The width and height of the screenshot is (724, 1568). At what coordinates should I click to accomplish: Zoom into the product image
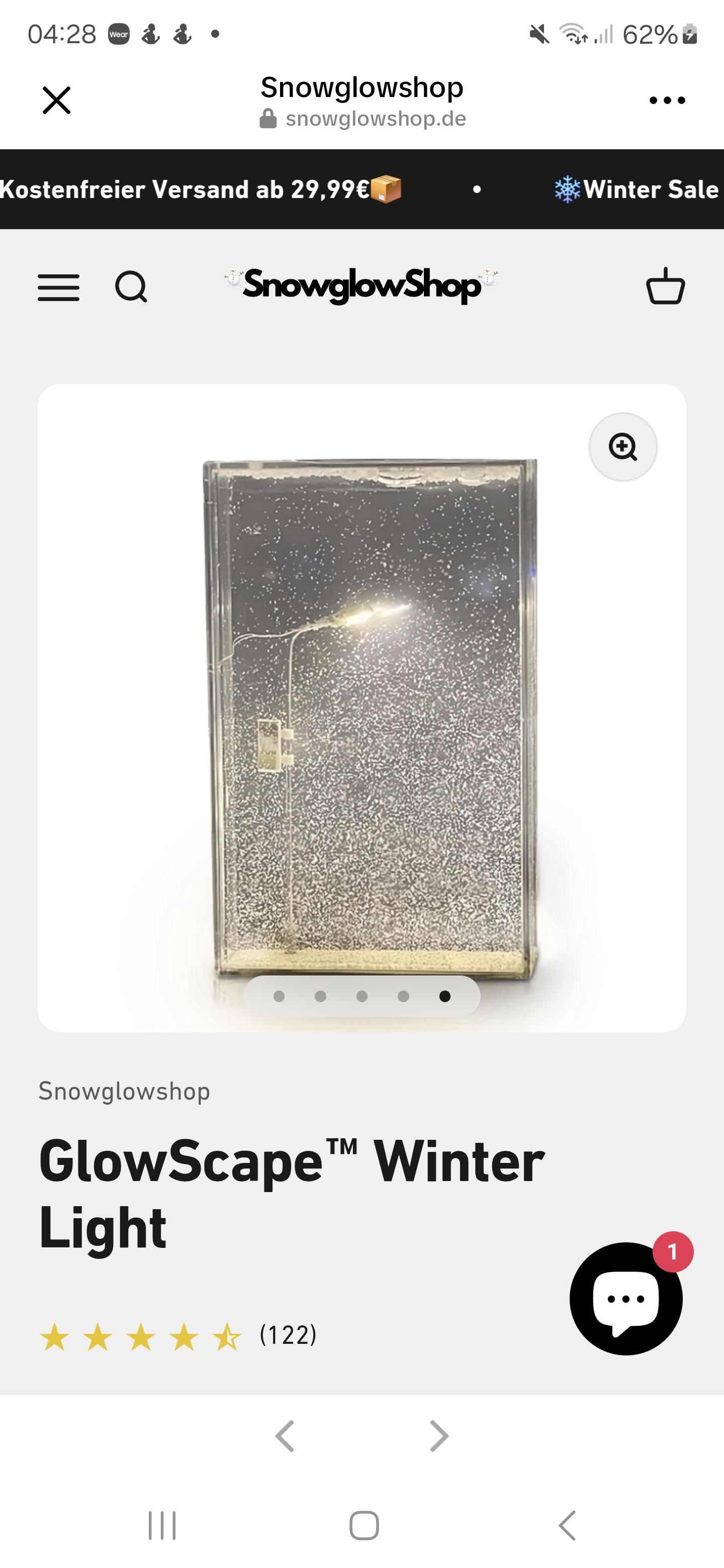(x=622, y=447)
